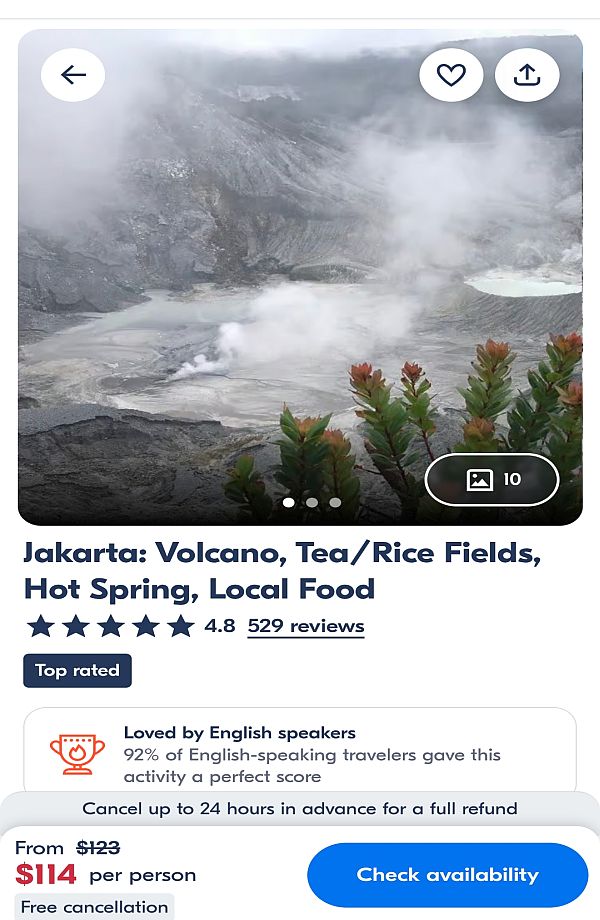Open the gallery of 10 photos
This screenshot has width=600, height=920.
[x=492, y=480]
